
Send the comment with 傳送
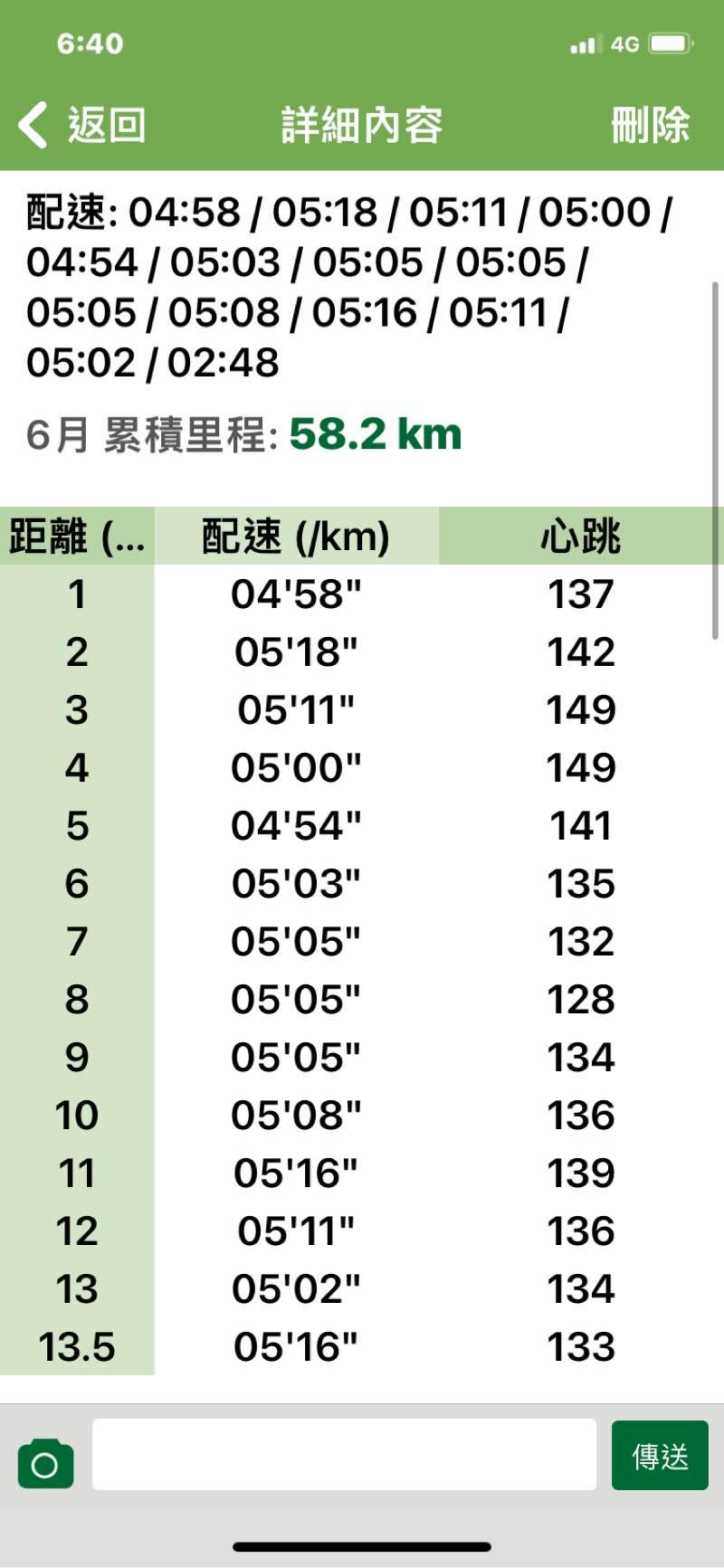659,1455
